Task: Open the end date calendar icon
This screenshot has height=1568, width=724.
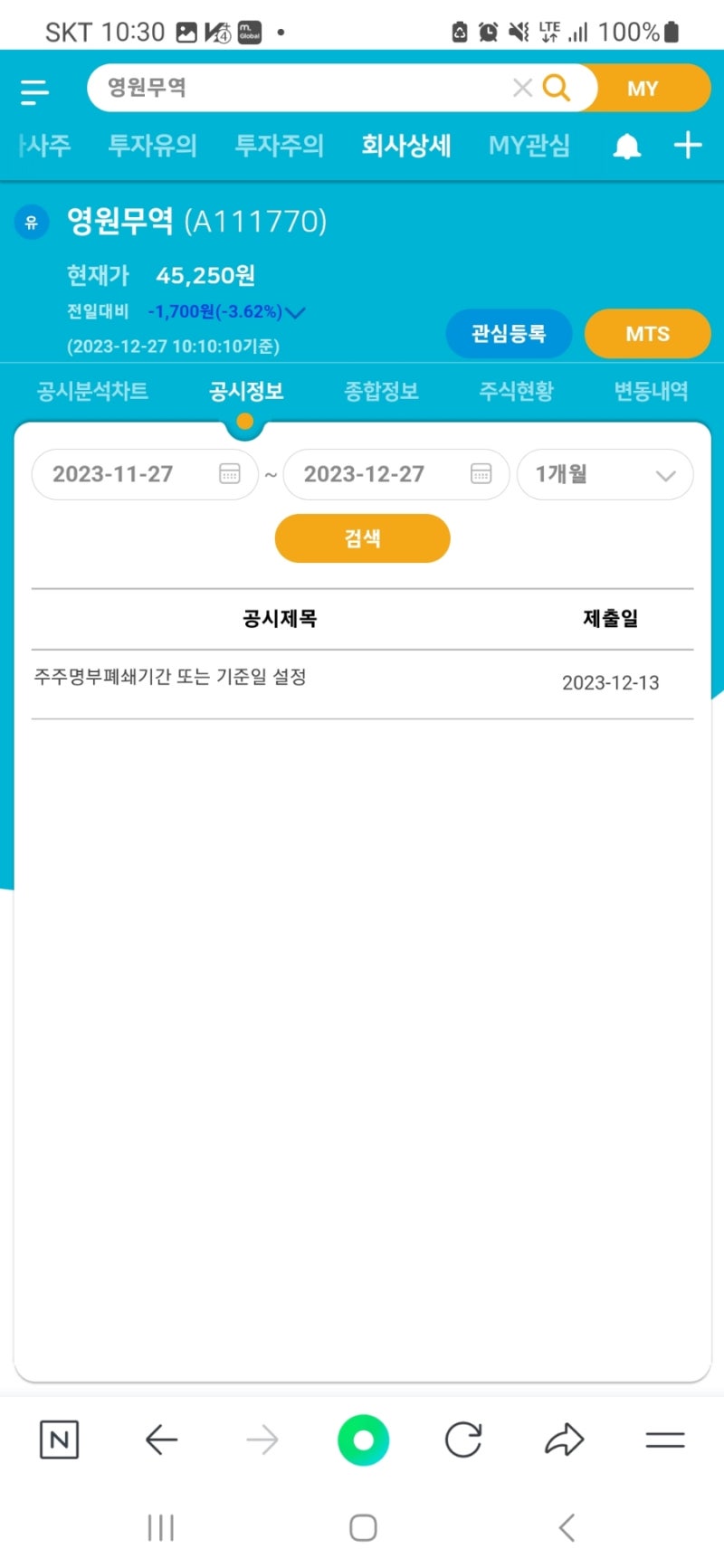Action: (x=482, y=474)
